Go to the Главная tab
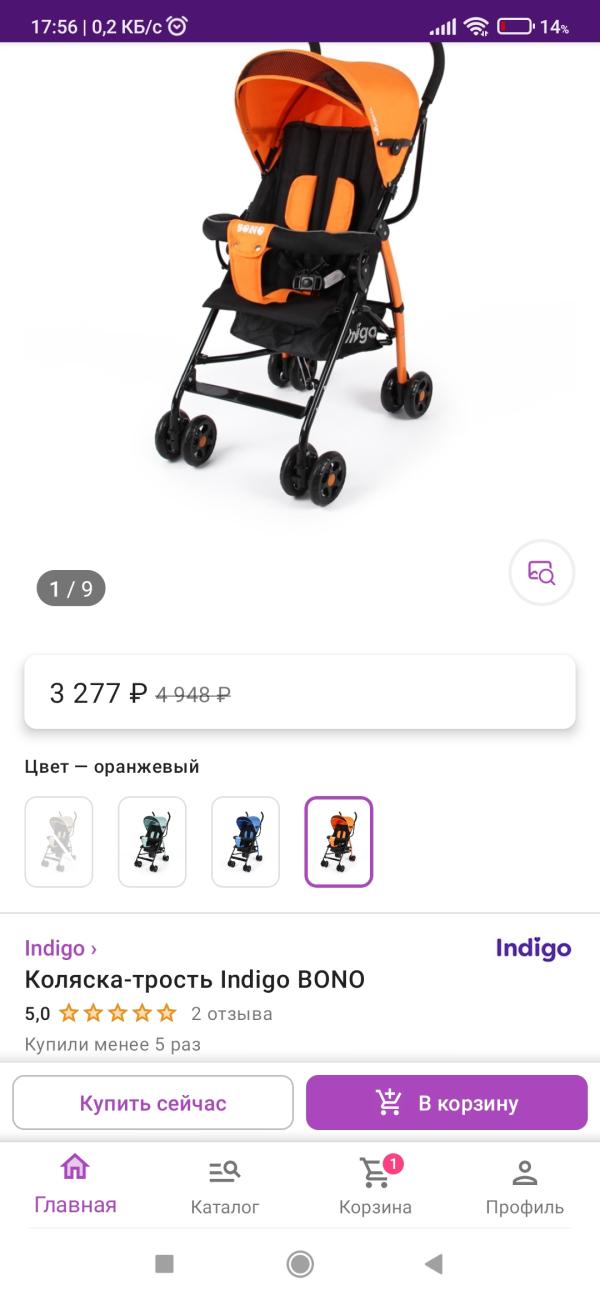This screenshot has height=1299, width=600. [75, 1185]
